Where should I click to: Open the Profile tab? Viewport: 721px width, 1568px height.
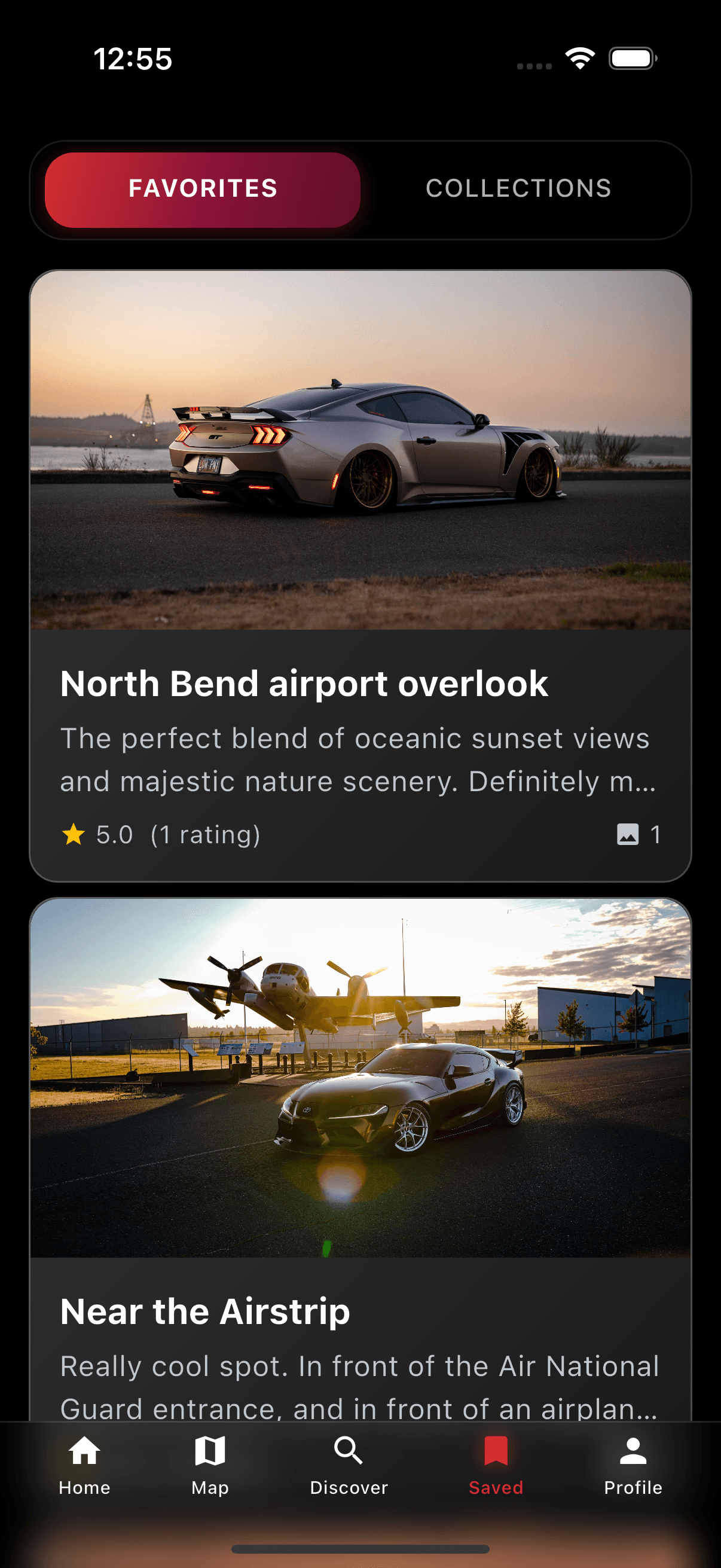tap(633, 1465)
